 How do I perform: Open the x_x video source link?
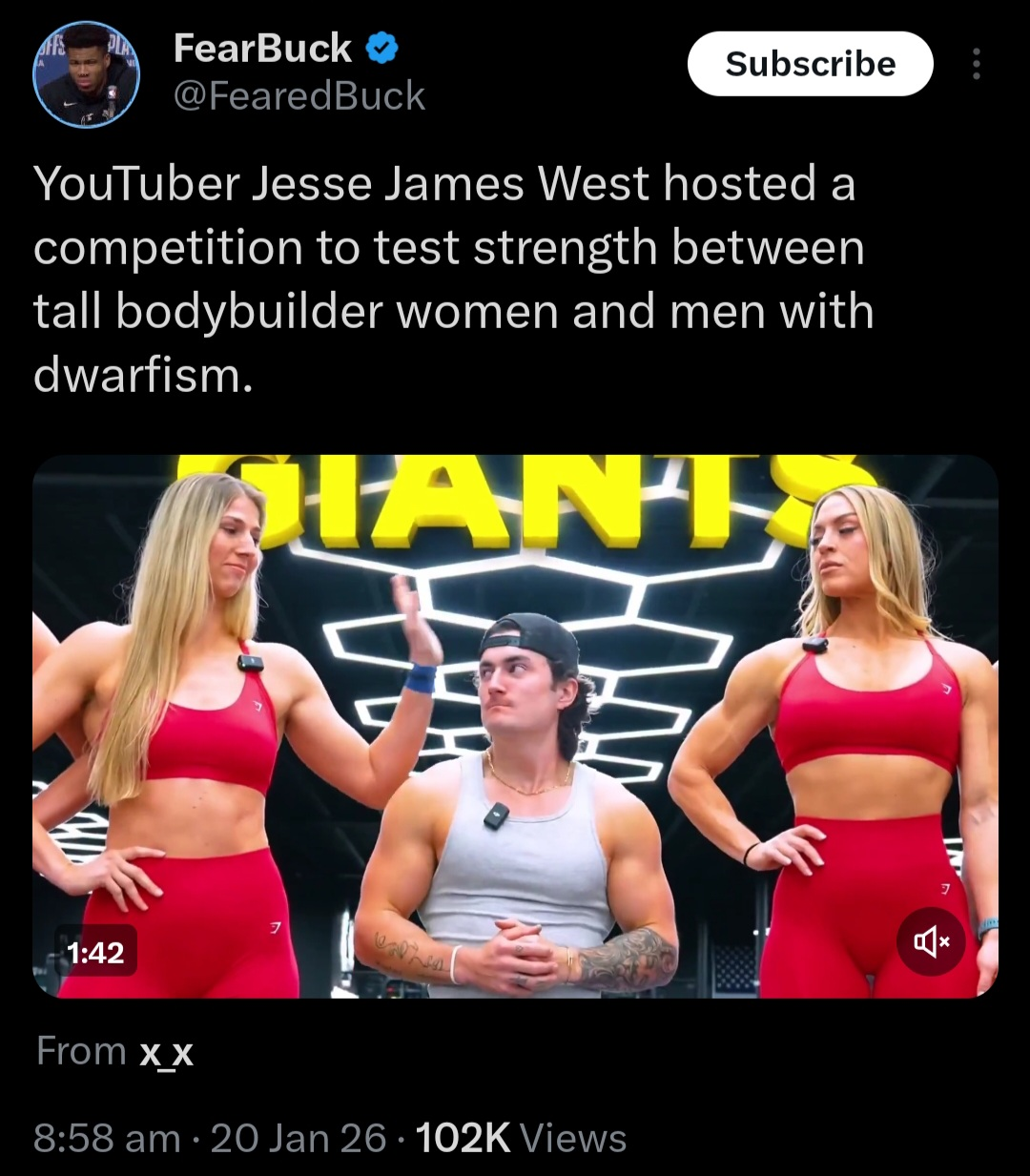pos(167,1052)
